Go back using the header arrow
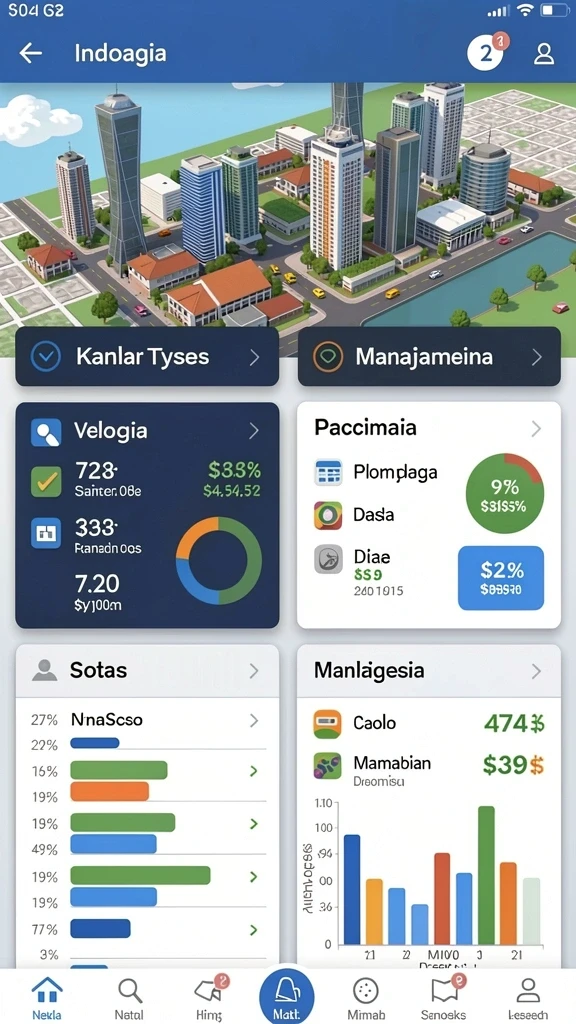Image resolution: width=576 pixels, height=1024 pixels. [x=31, y=54]
